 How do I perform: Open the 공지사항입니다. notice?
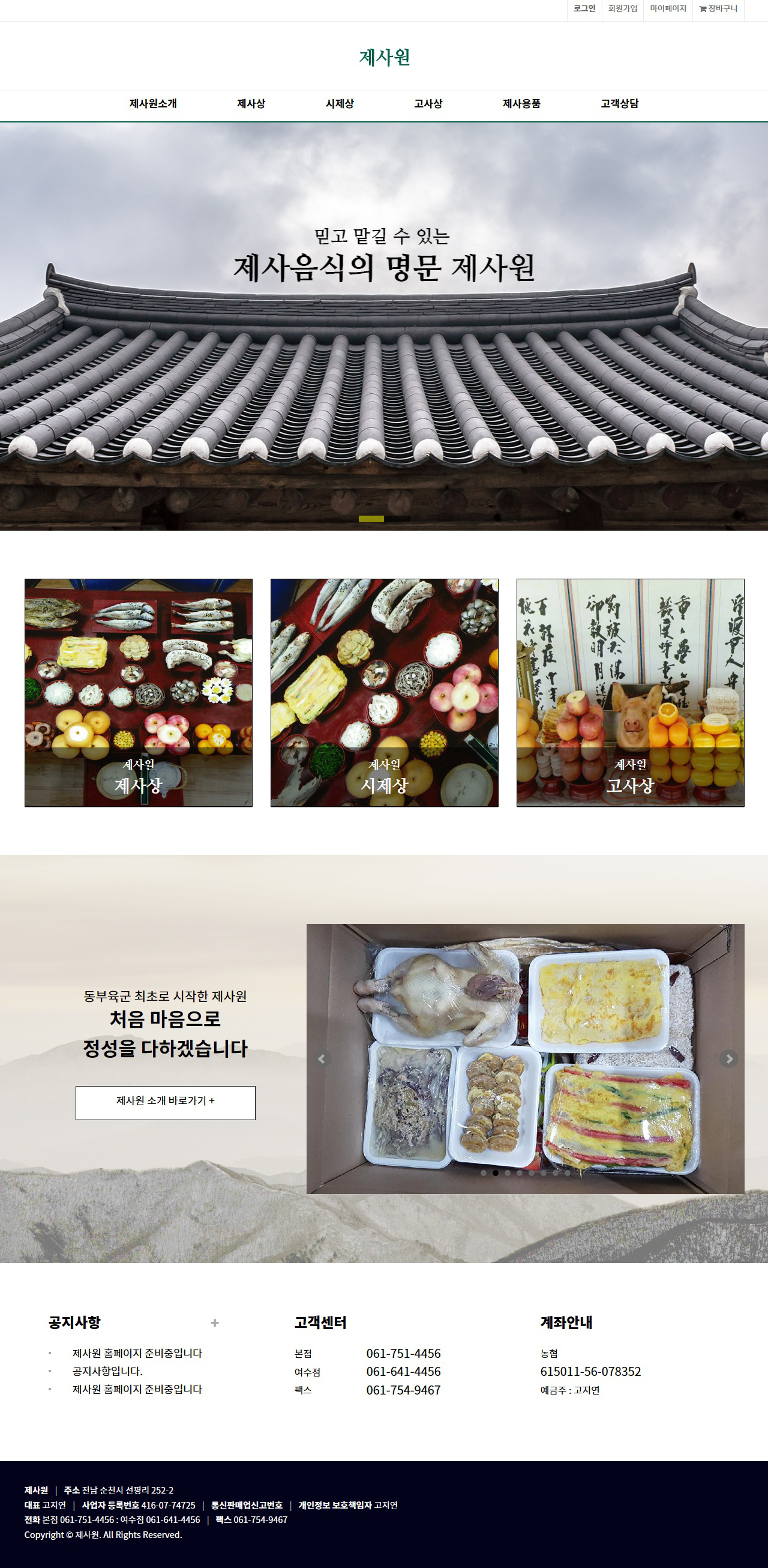click(x=107, y=1371)
